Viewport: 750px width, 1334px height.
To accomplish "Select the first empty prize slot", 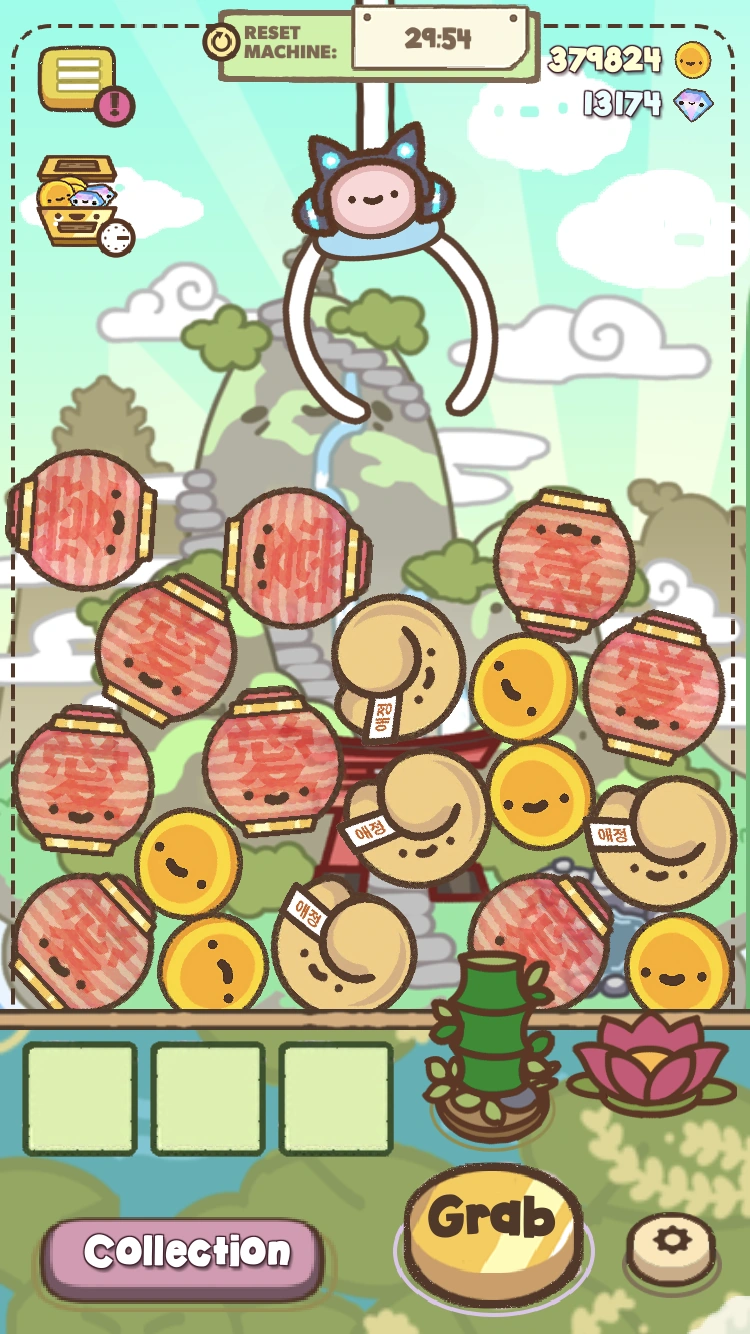I will 80,1097.
